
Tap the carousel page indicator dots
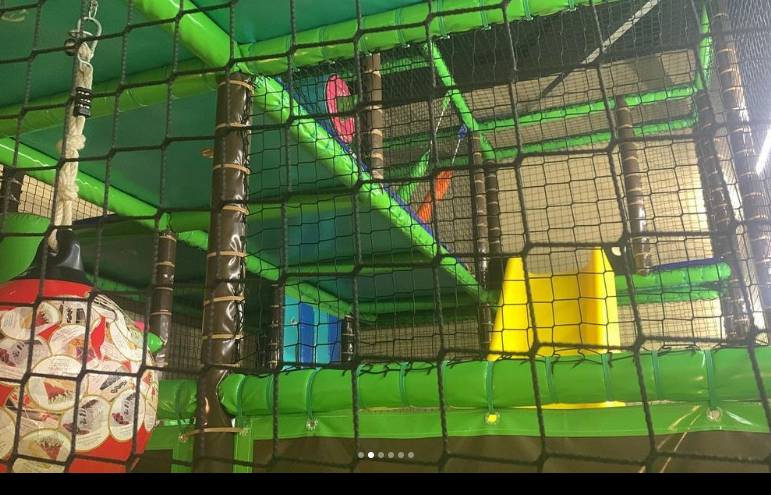[385, 455]
